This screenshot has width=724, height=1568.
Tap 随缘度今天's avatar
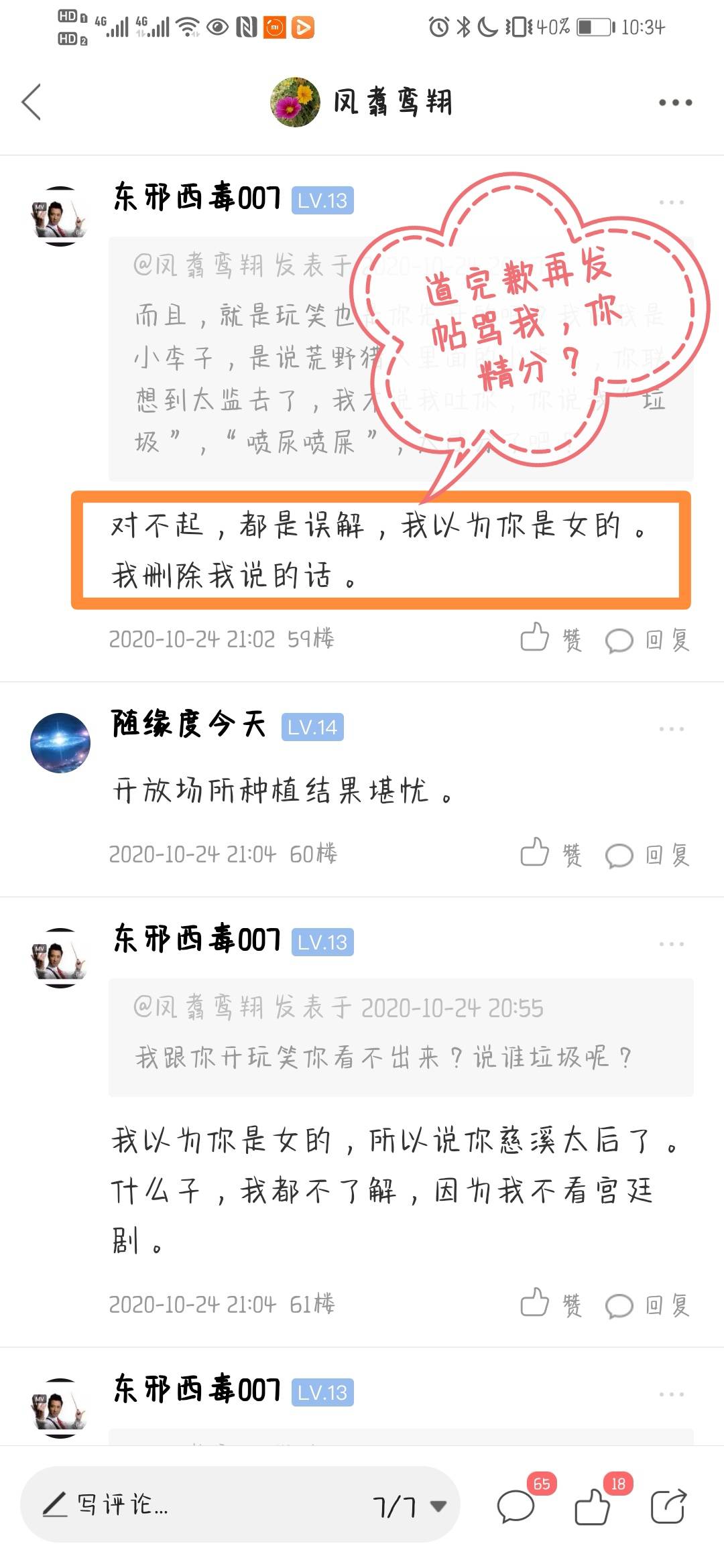tap(60, 742)
